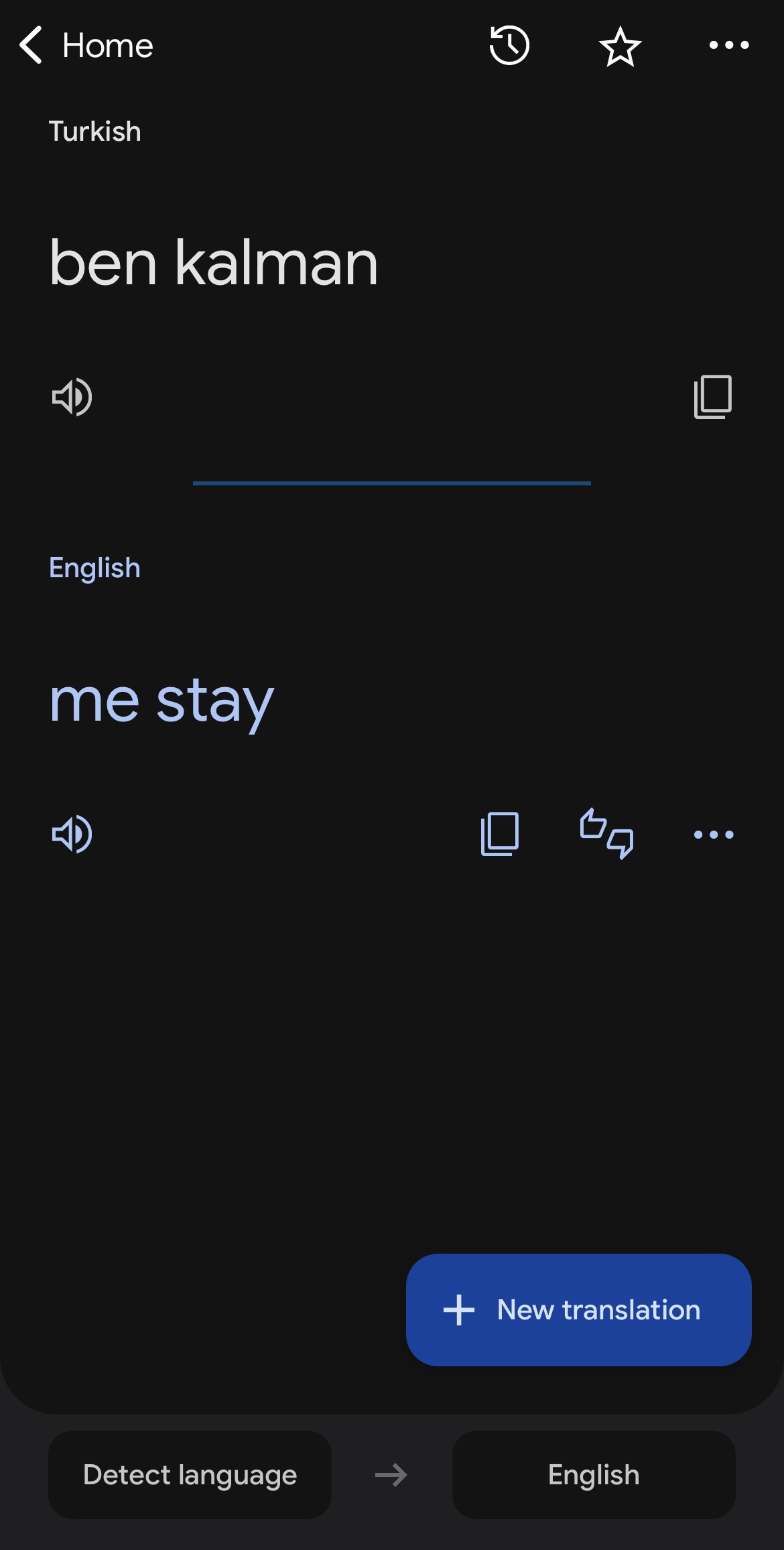Rate this translation with thumbs feedback
Viewport: 784px width, 1550px height.
pyautogui.click(x=606, y=834)
